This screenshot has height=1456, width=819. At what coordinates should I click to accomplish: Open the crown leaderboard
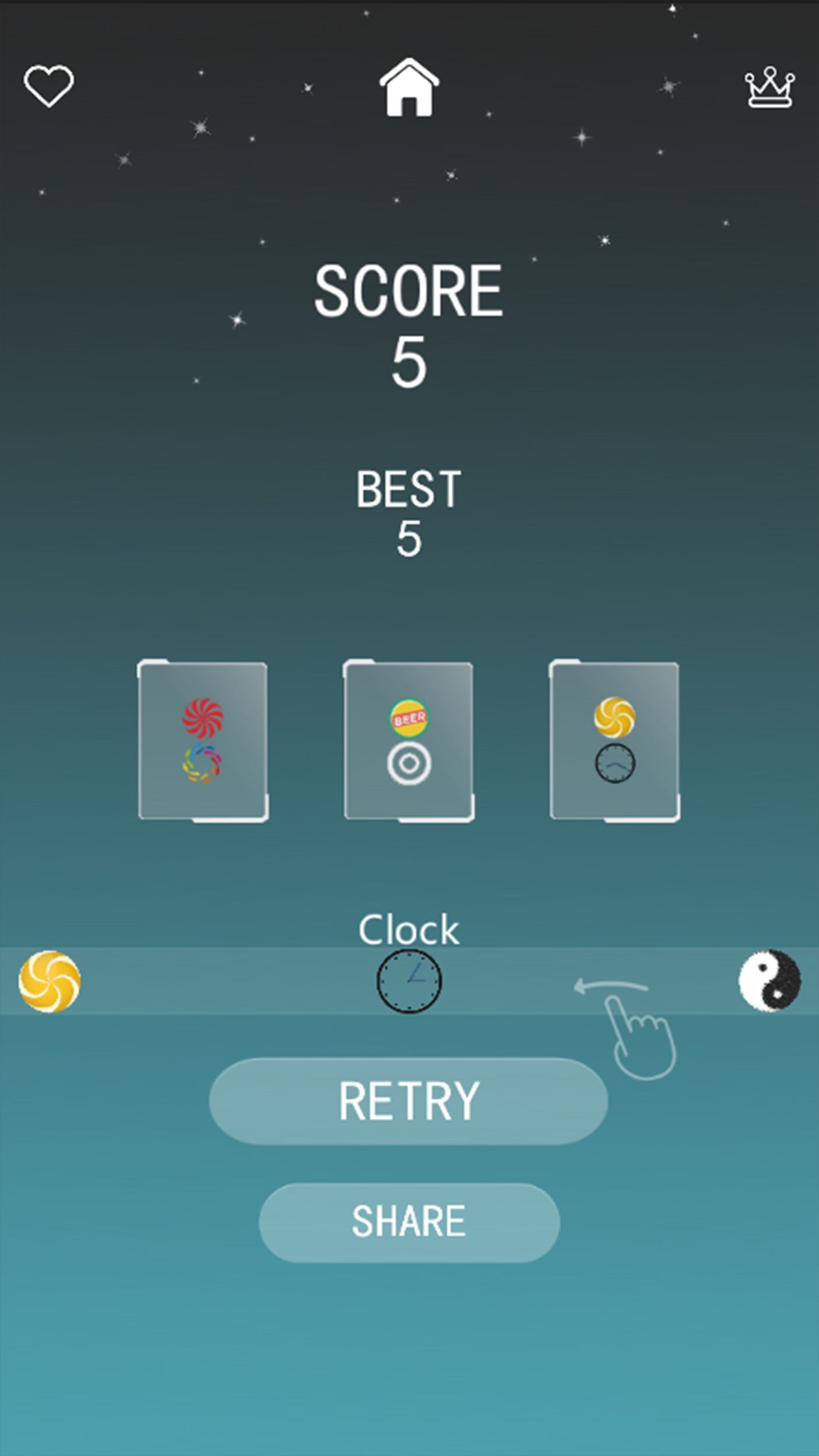[770, 88]
